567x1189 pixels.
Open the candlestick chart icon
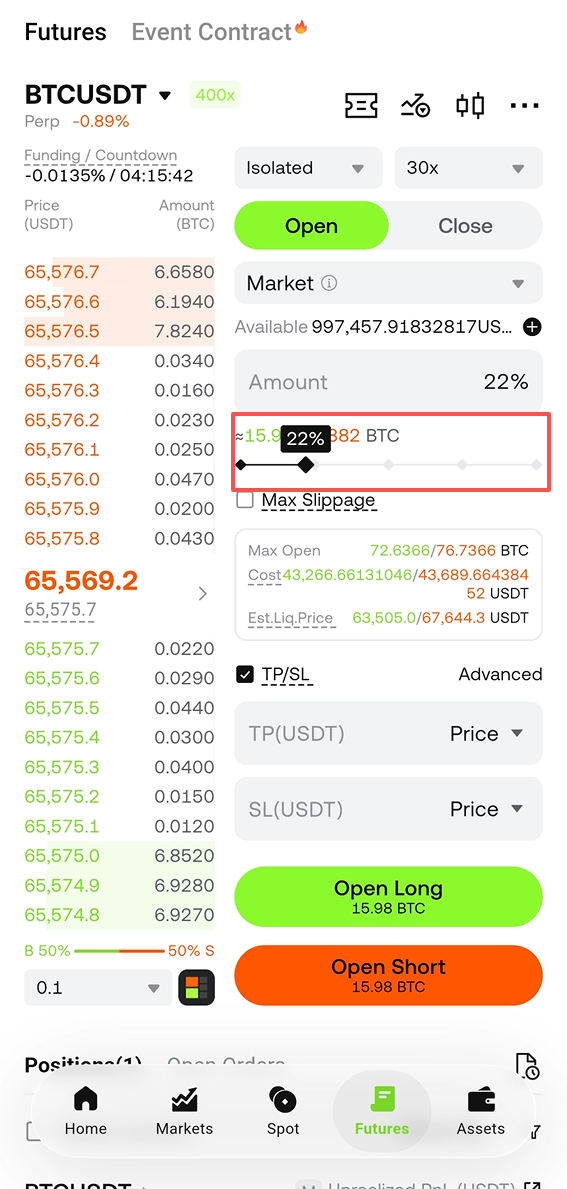click(x=470, y=105)
